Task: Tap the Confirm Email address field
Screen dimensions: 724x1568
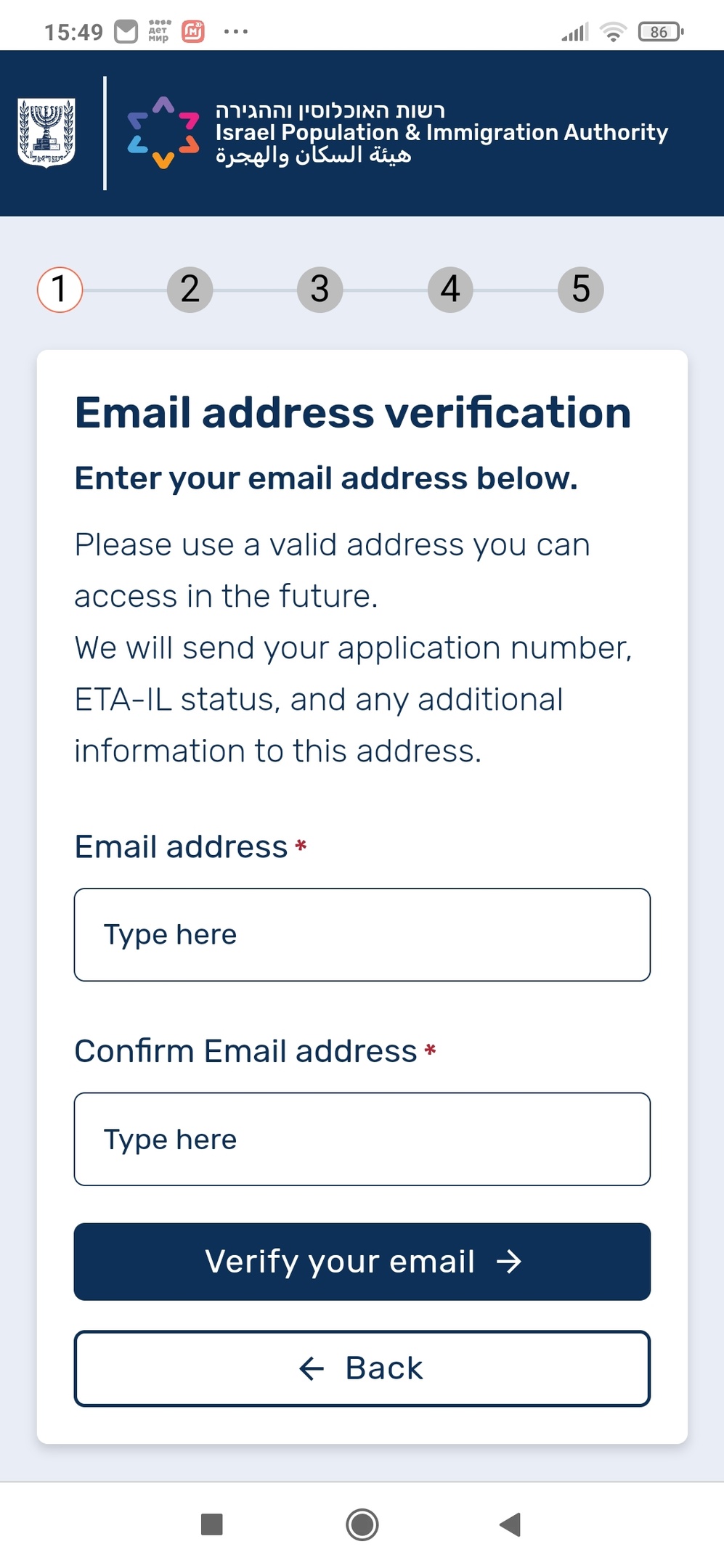Action: click(362, 1139)
